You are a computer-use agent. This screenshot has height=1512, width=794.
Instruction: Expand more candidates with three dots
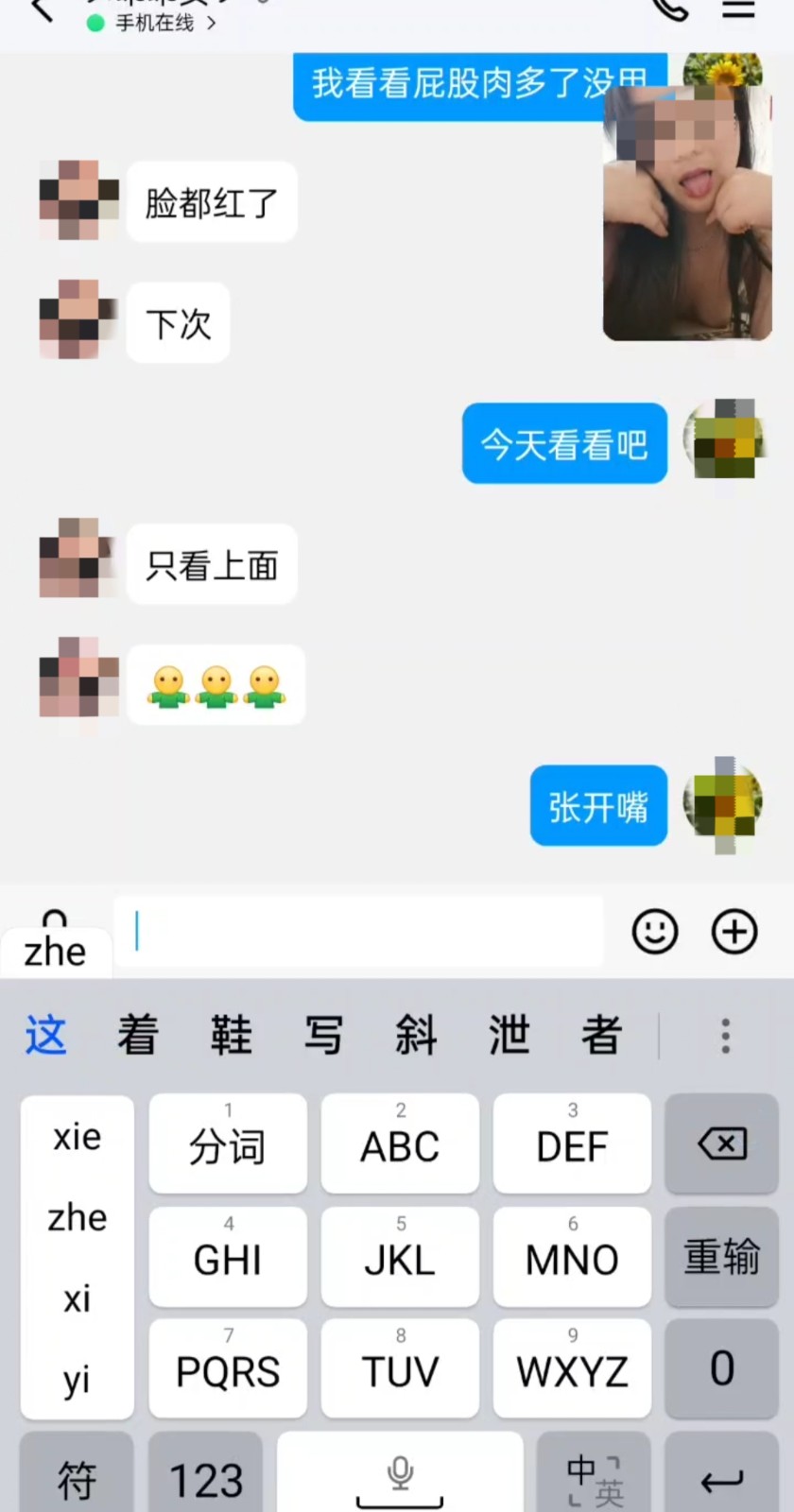pos(725,1036)
